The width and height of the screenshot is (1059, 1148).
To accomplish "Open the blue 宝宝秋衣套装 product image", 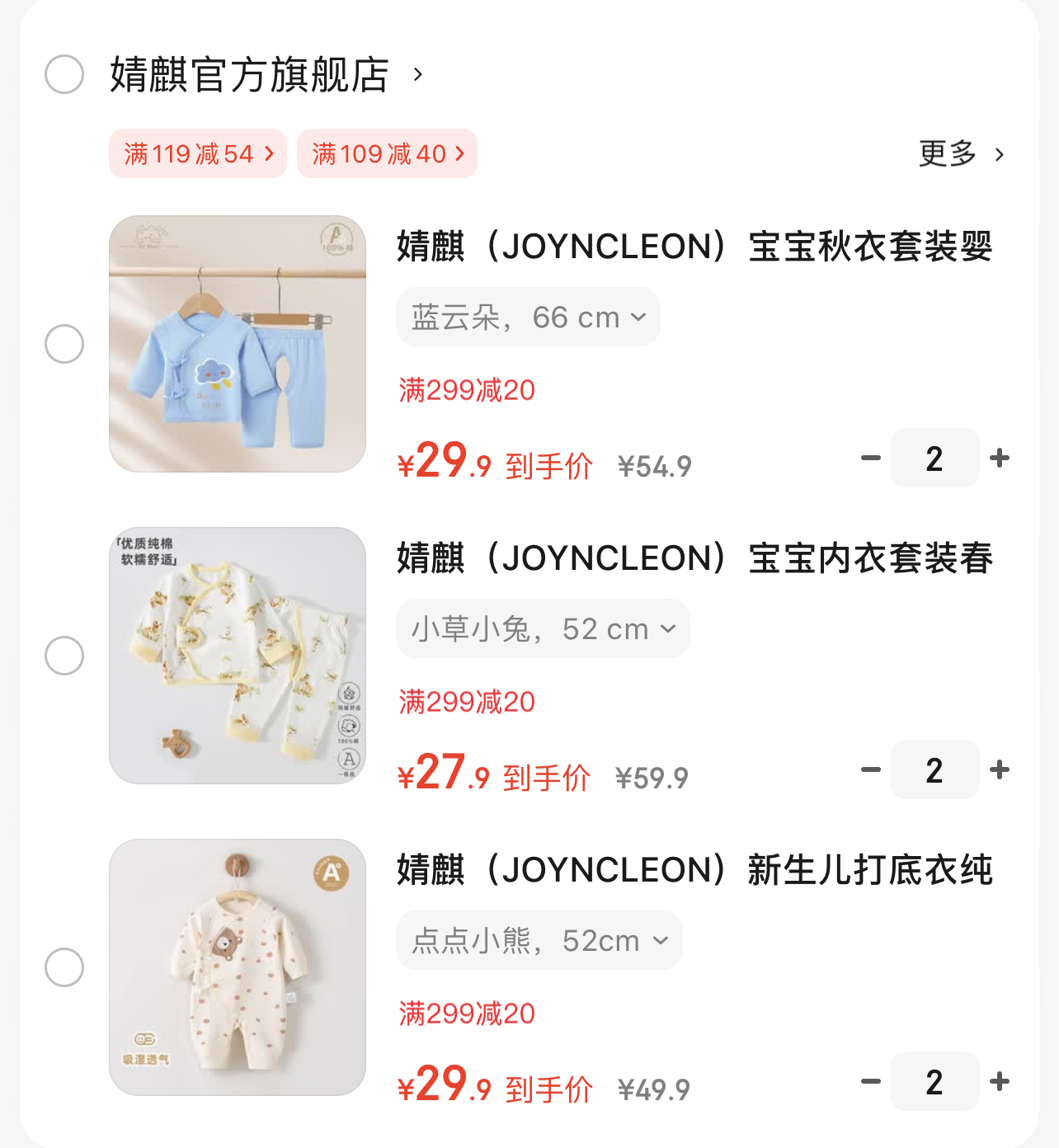I will (x=238, y=344).
